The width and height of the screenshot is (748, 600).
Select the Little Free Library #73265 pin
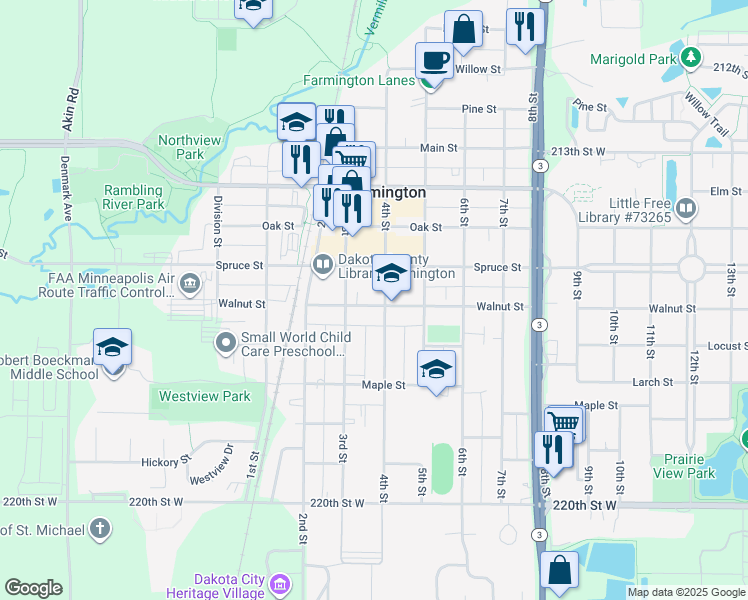tap(686, 209)
